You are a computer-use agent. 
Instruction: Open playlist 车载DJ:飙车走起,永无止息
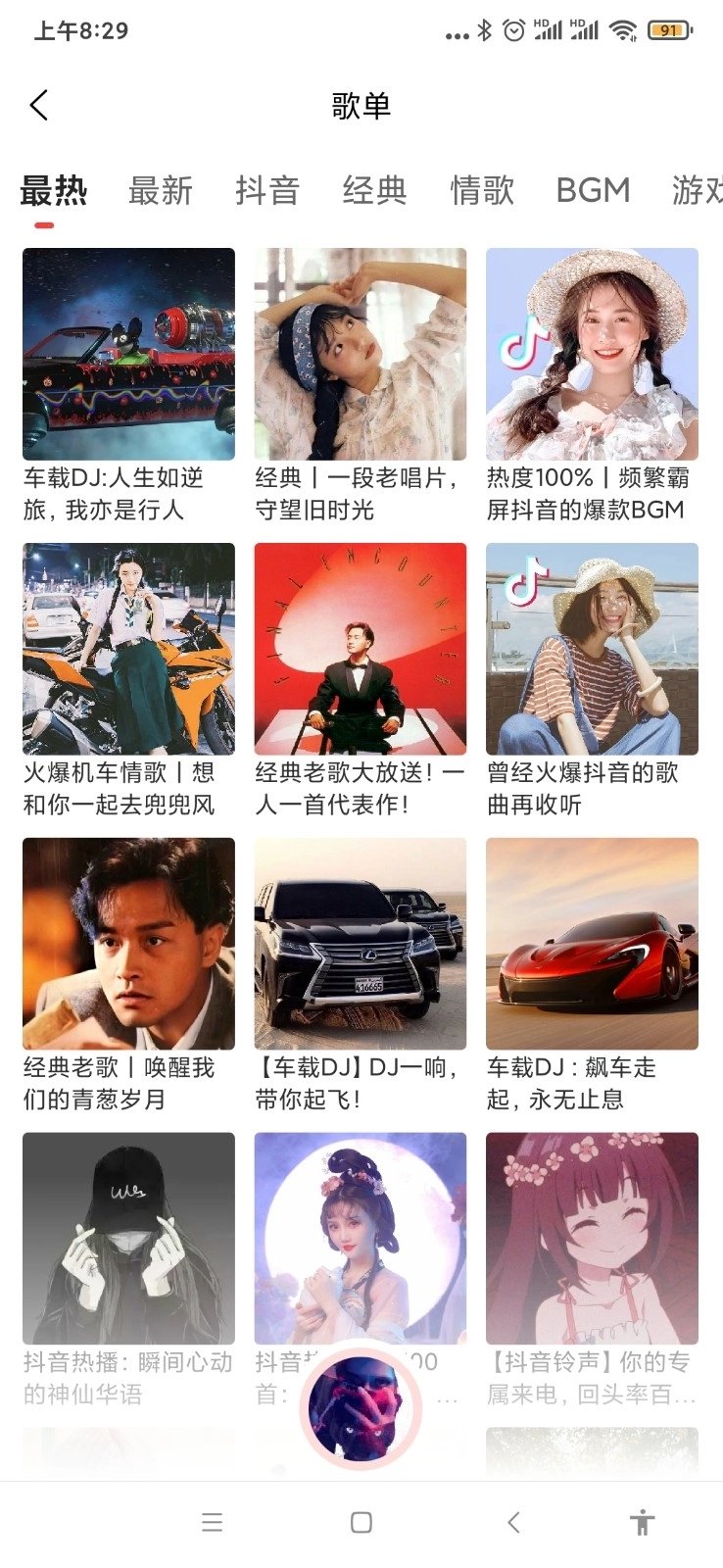592,944
